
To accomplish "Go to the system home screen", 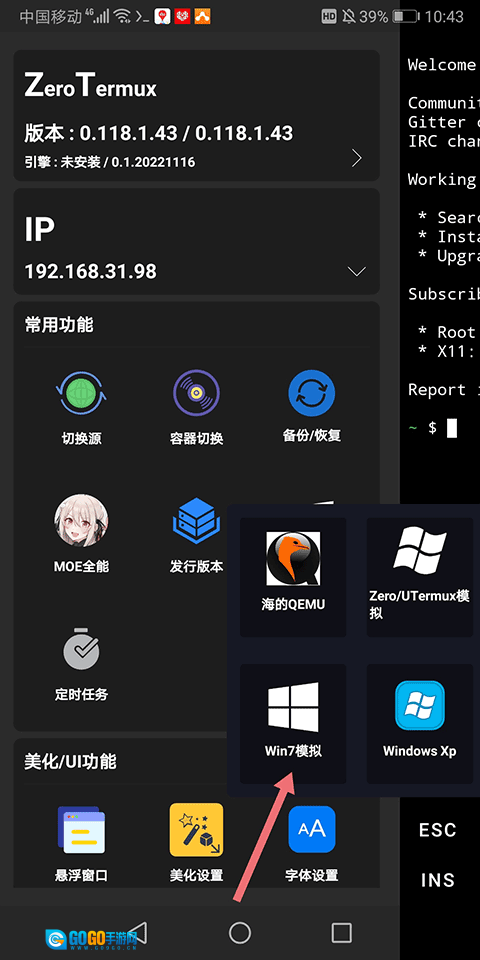I will [x=240, y=933].
